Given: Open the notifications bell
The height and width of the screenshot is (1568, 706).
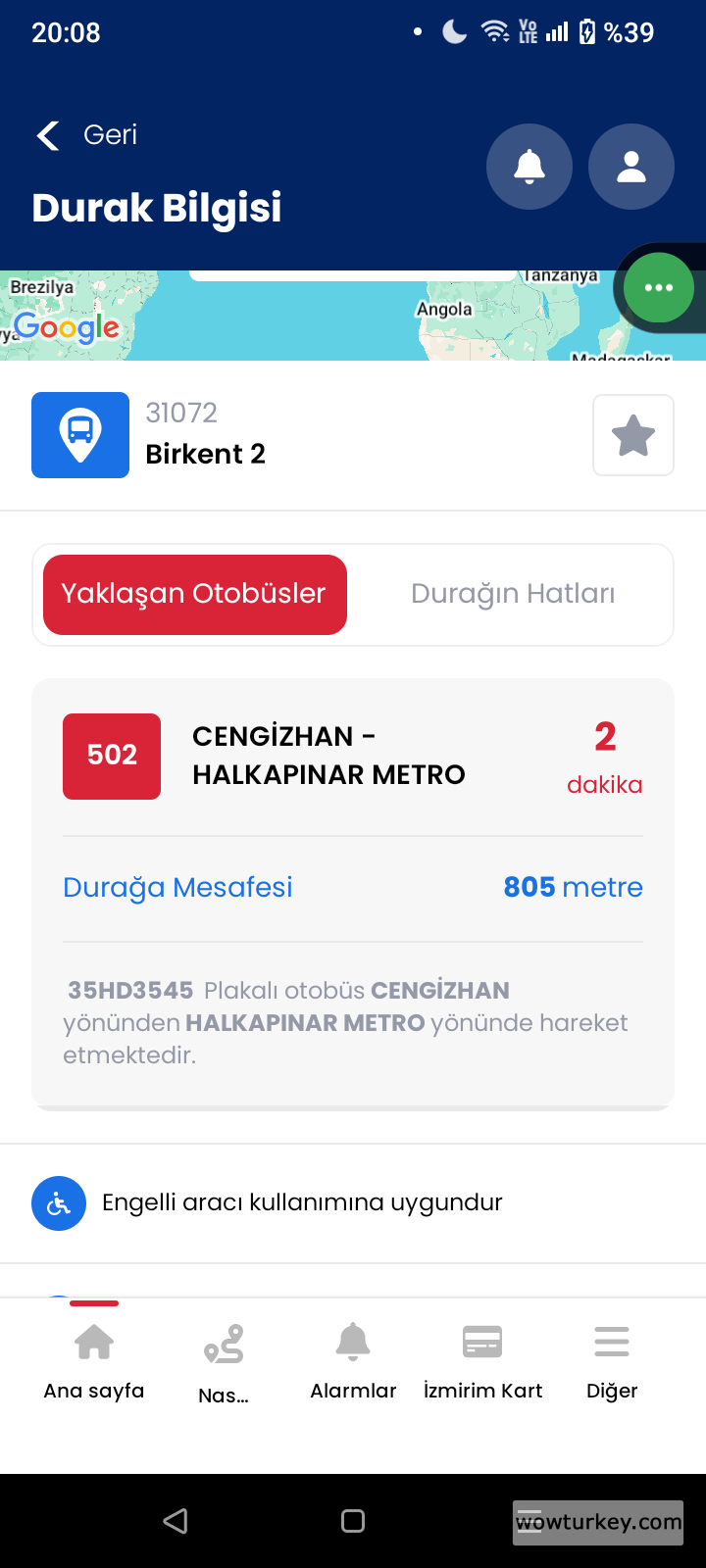Looking at the screenshot, I should click(529, 167).
